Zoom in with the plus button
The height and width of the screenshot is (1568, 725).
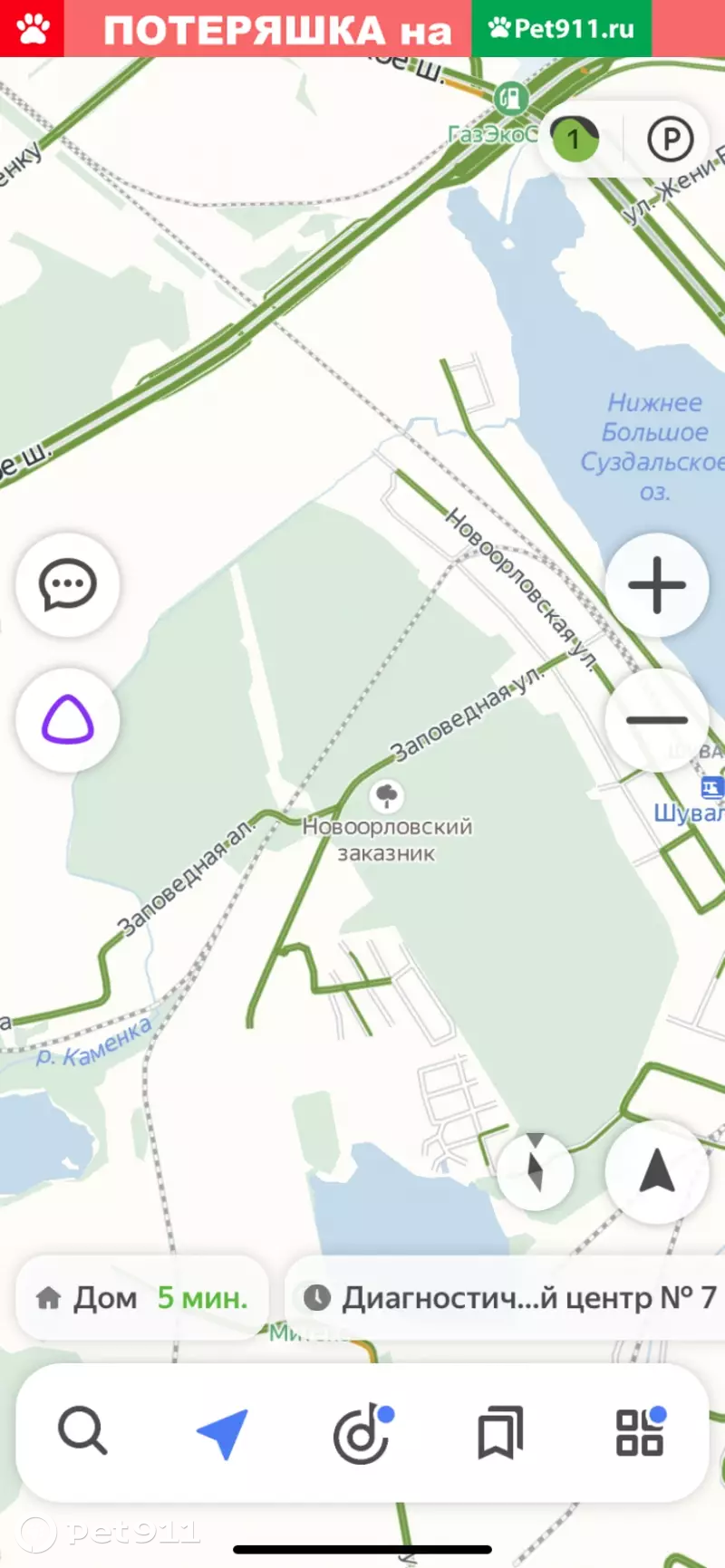pos(657,585)
